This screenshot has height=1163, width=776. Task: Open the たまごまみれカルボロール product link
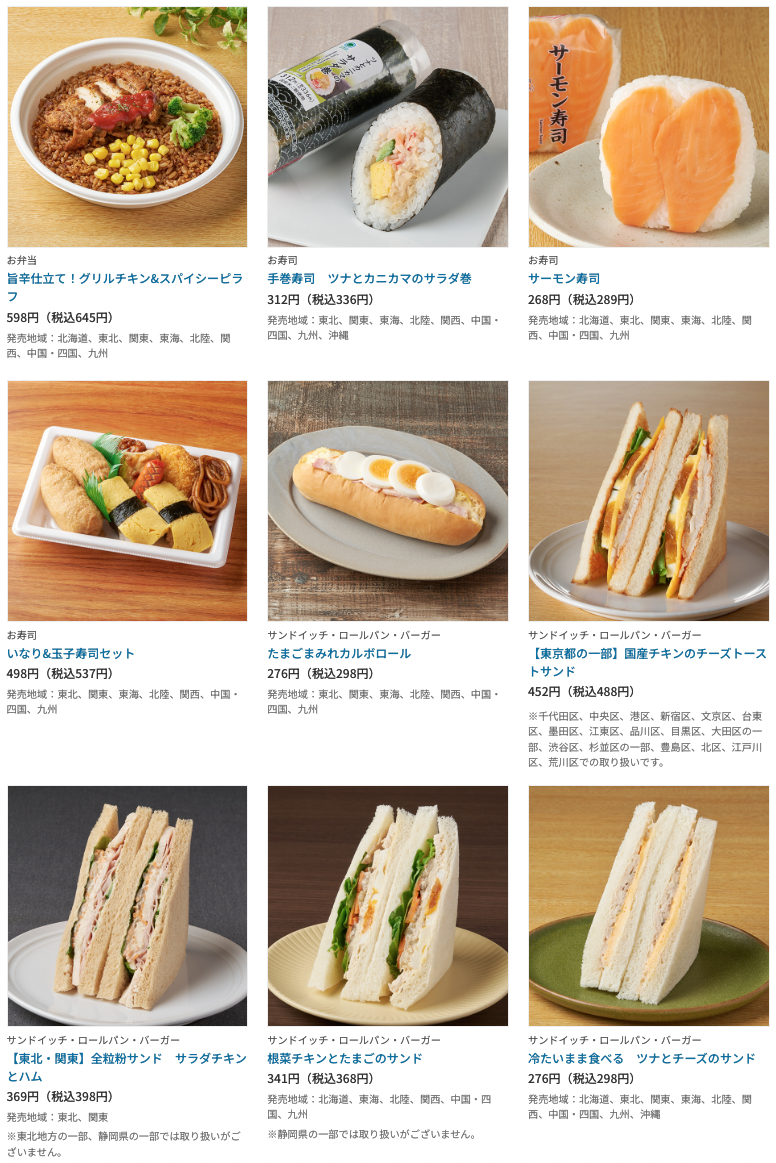pos(339,653)
